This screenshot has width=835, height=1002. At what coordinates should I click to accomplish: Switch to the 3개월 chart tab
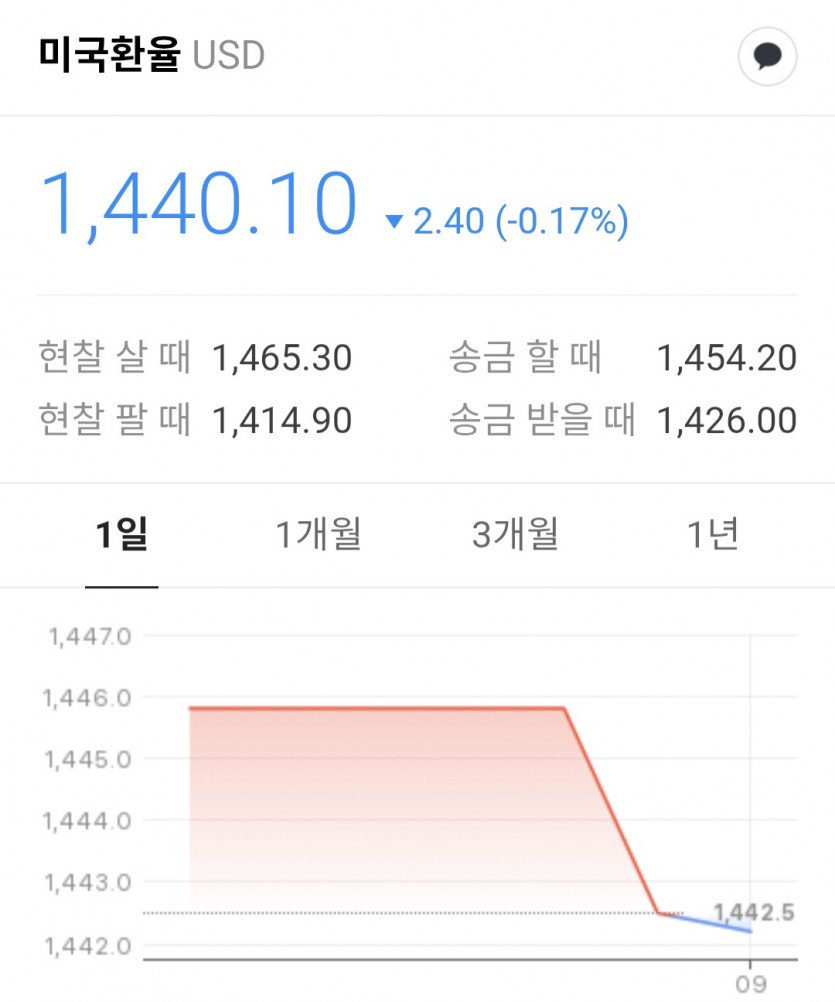pos(515,537)
